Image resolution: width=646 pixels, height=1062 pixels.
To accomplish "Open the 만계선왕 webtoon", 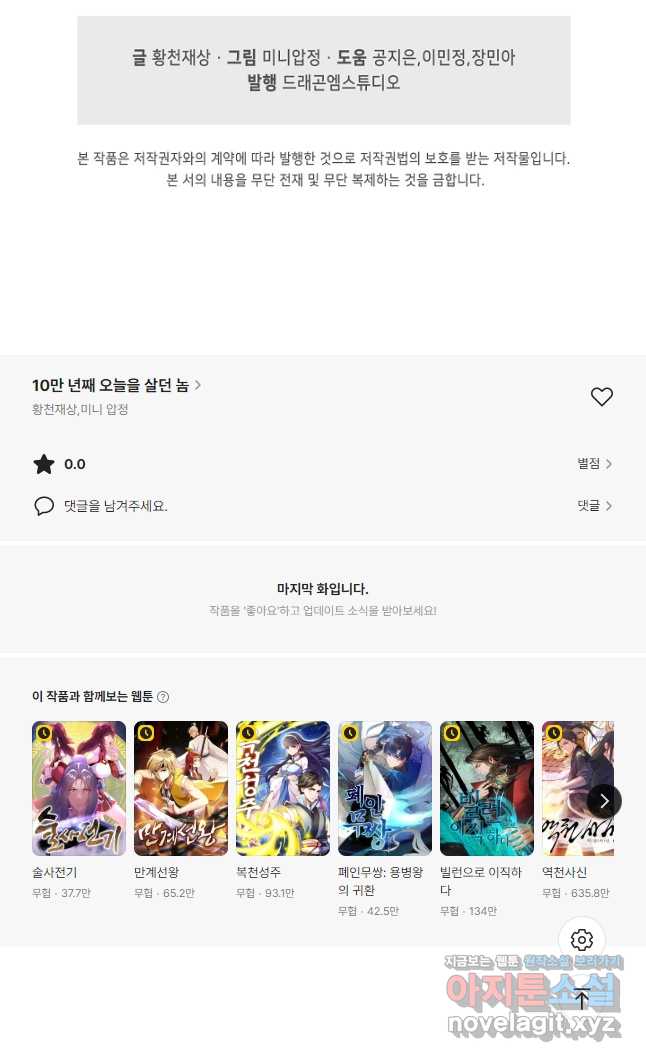I will [181, 789].
